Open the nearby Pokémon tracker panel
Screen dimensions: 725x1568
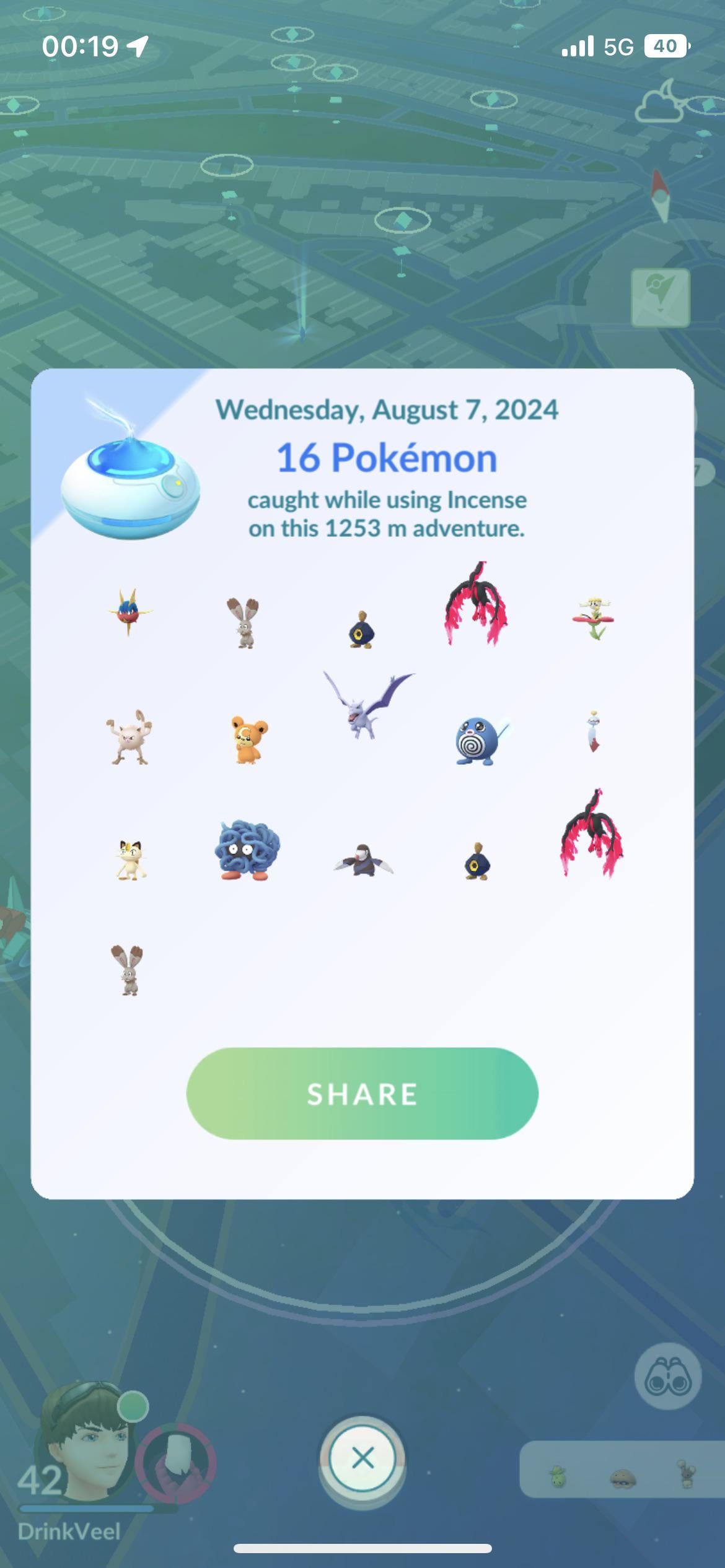coord(621,1478)
